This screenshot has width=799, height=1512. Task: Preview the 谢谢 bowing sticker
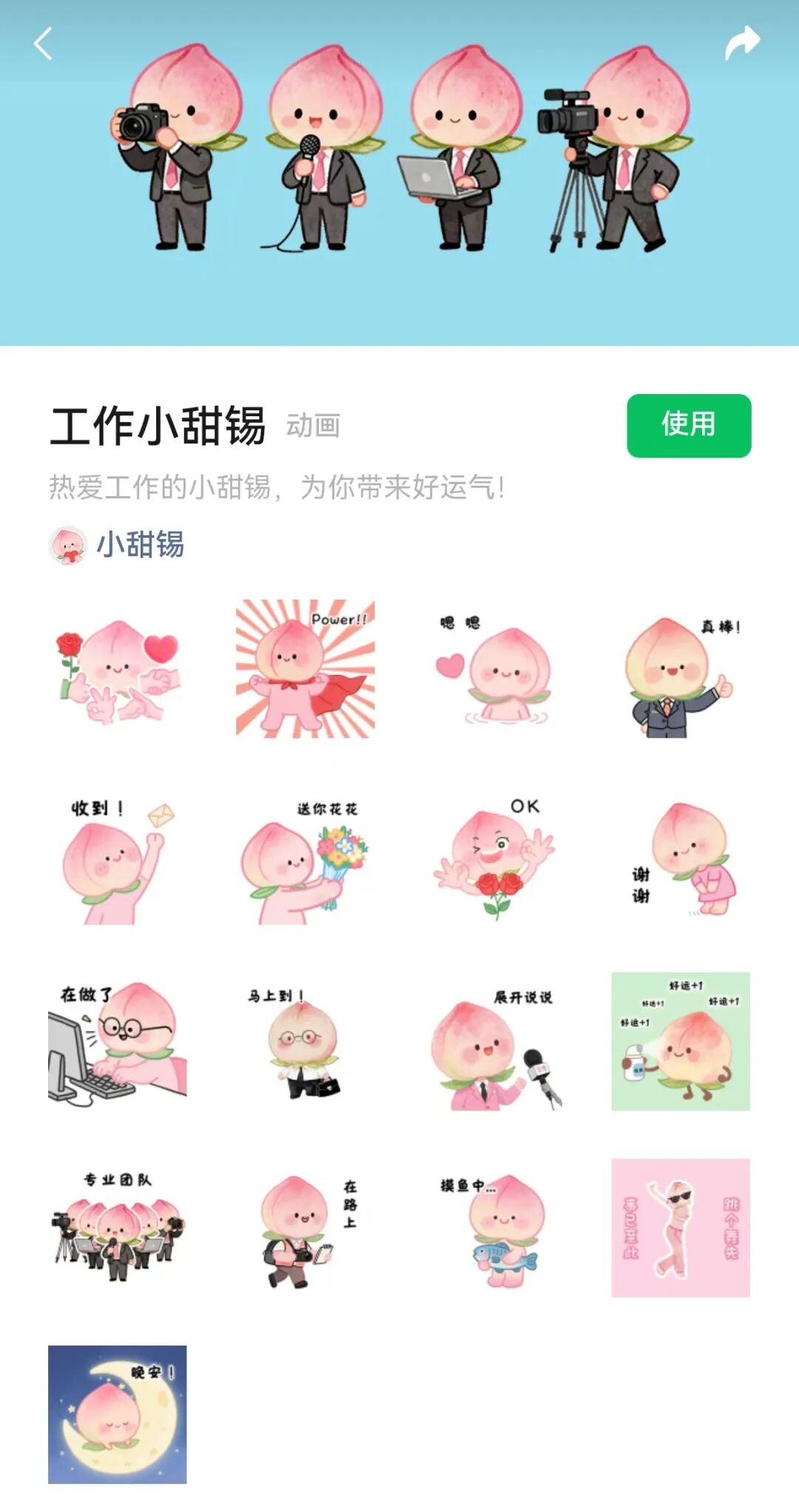[680, 858]
